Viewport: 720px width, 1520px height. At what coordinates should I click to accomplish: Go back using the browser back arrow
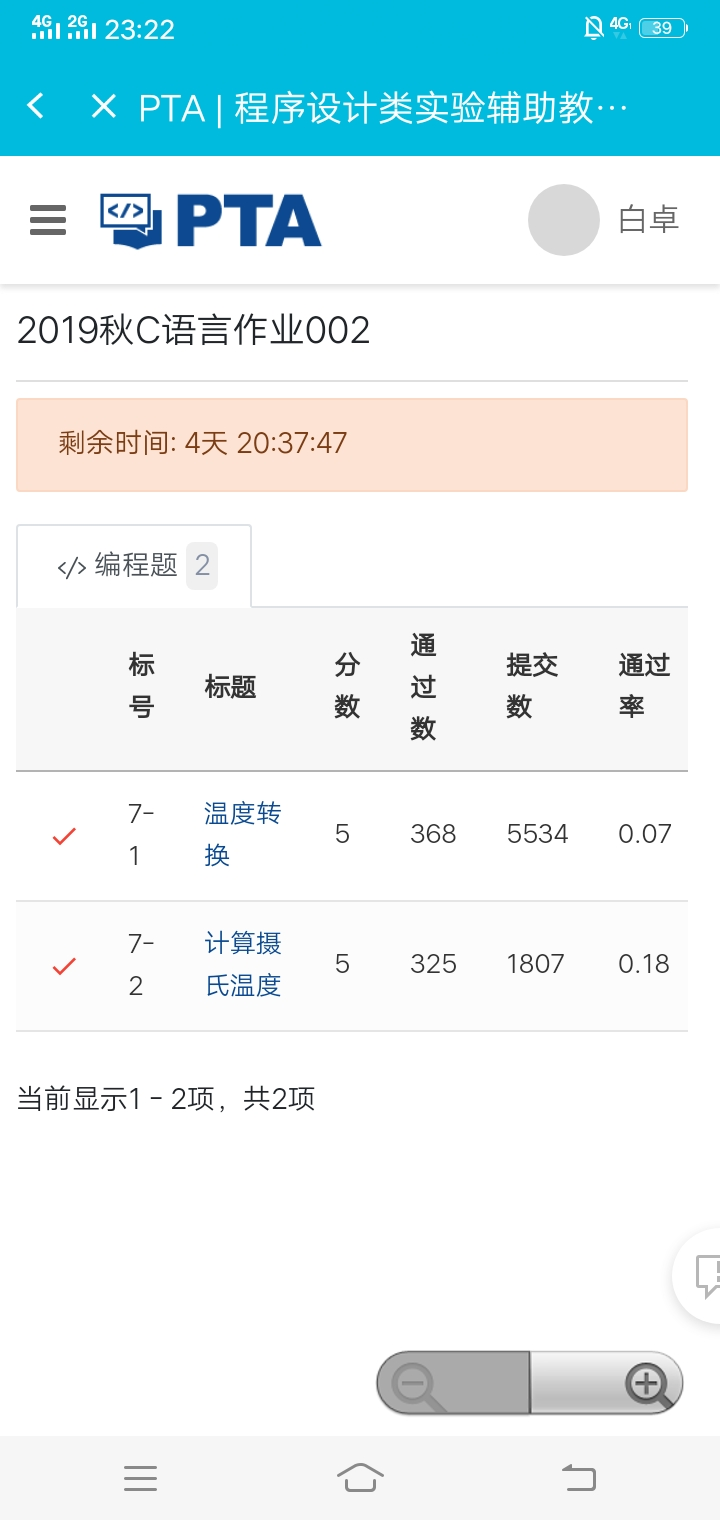coord(36,106)
